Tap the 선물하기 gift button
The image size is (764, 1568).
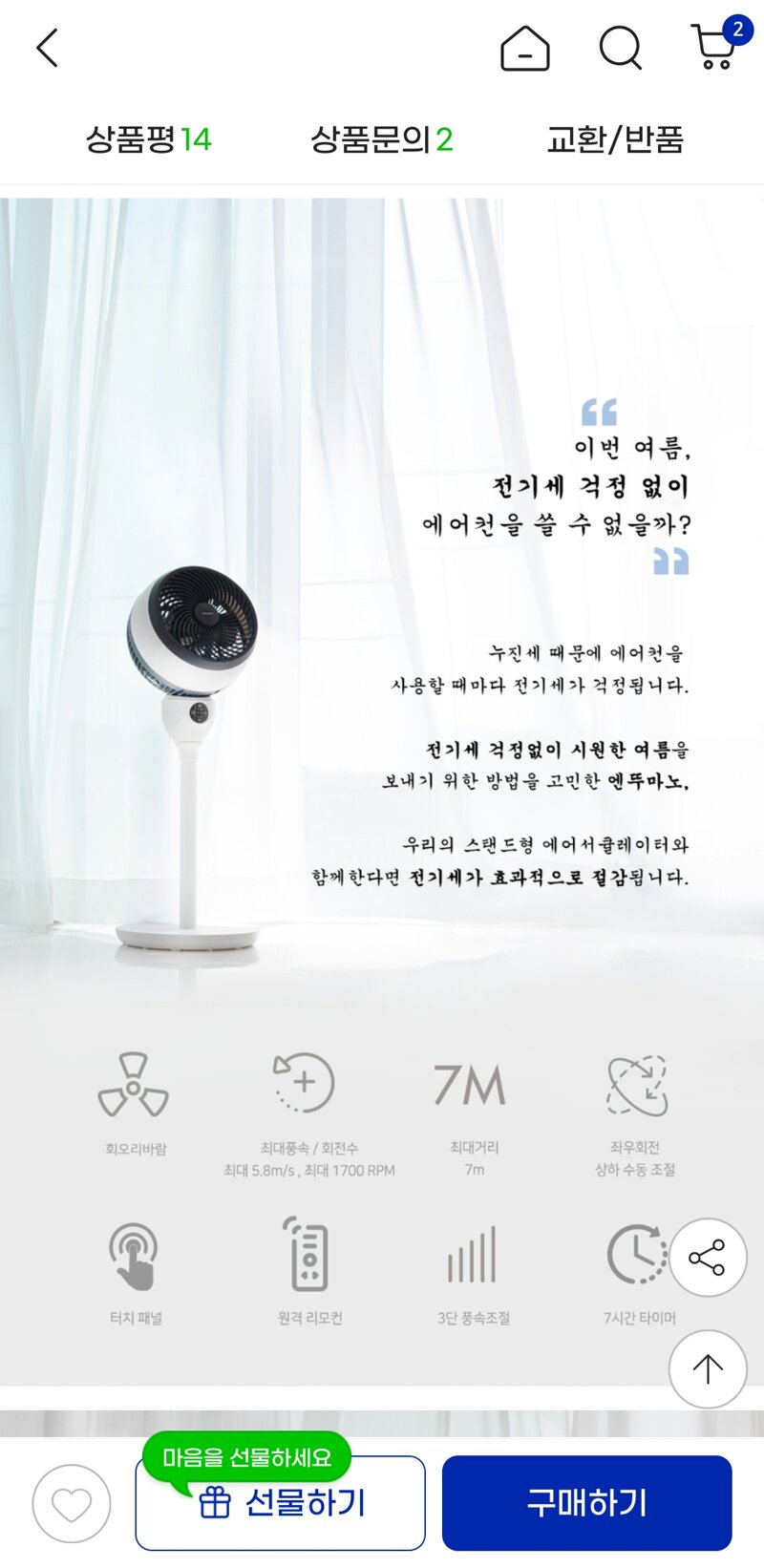pos(281,1503)
